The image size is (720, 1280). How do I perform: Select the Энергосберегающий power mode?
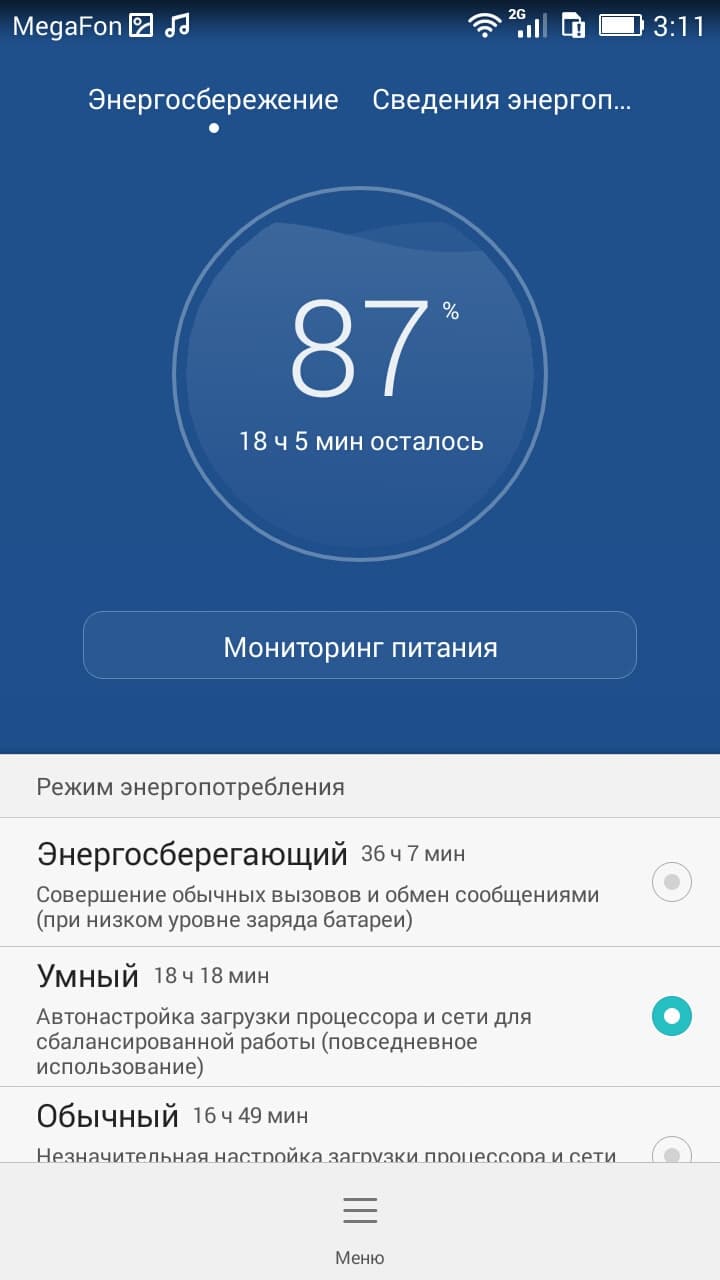pos(671,882)
